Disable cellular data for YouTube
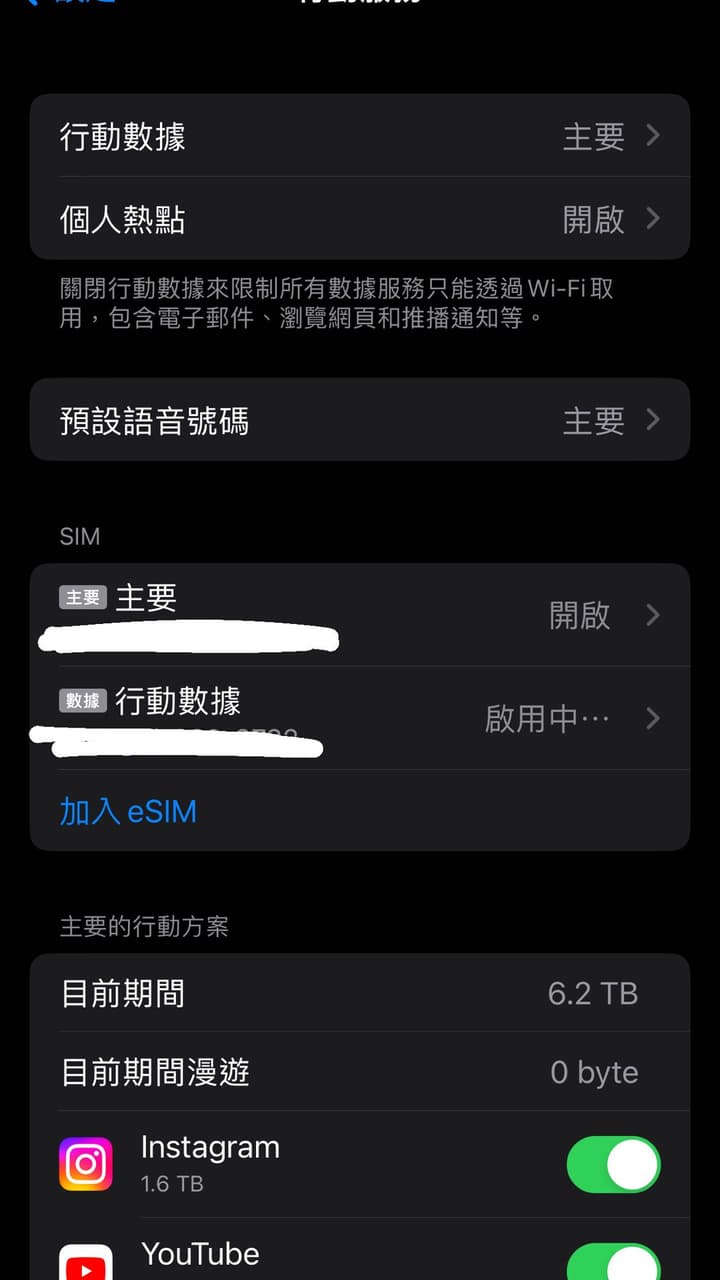Image resolution: width=720 pixels, height=1280 pixels. (x=613, y=1264)
